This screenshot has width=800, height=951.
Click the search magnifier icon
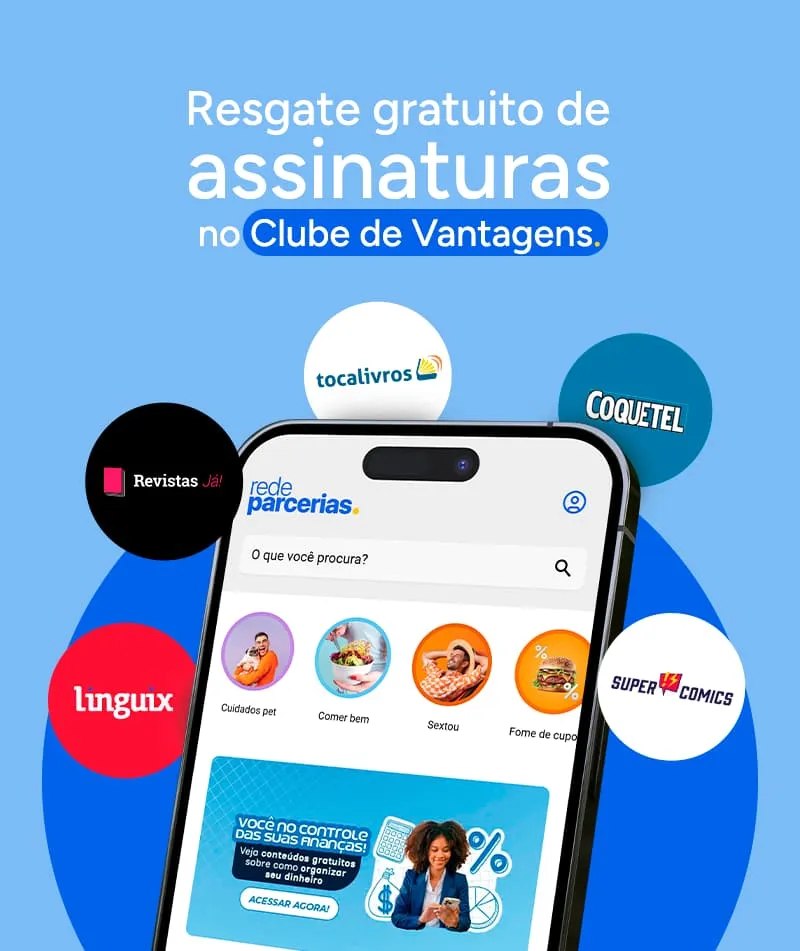click(x=563, y=567)
